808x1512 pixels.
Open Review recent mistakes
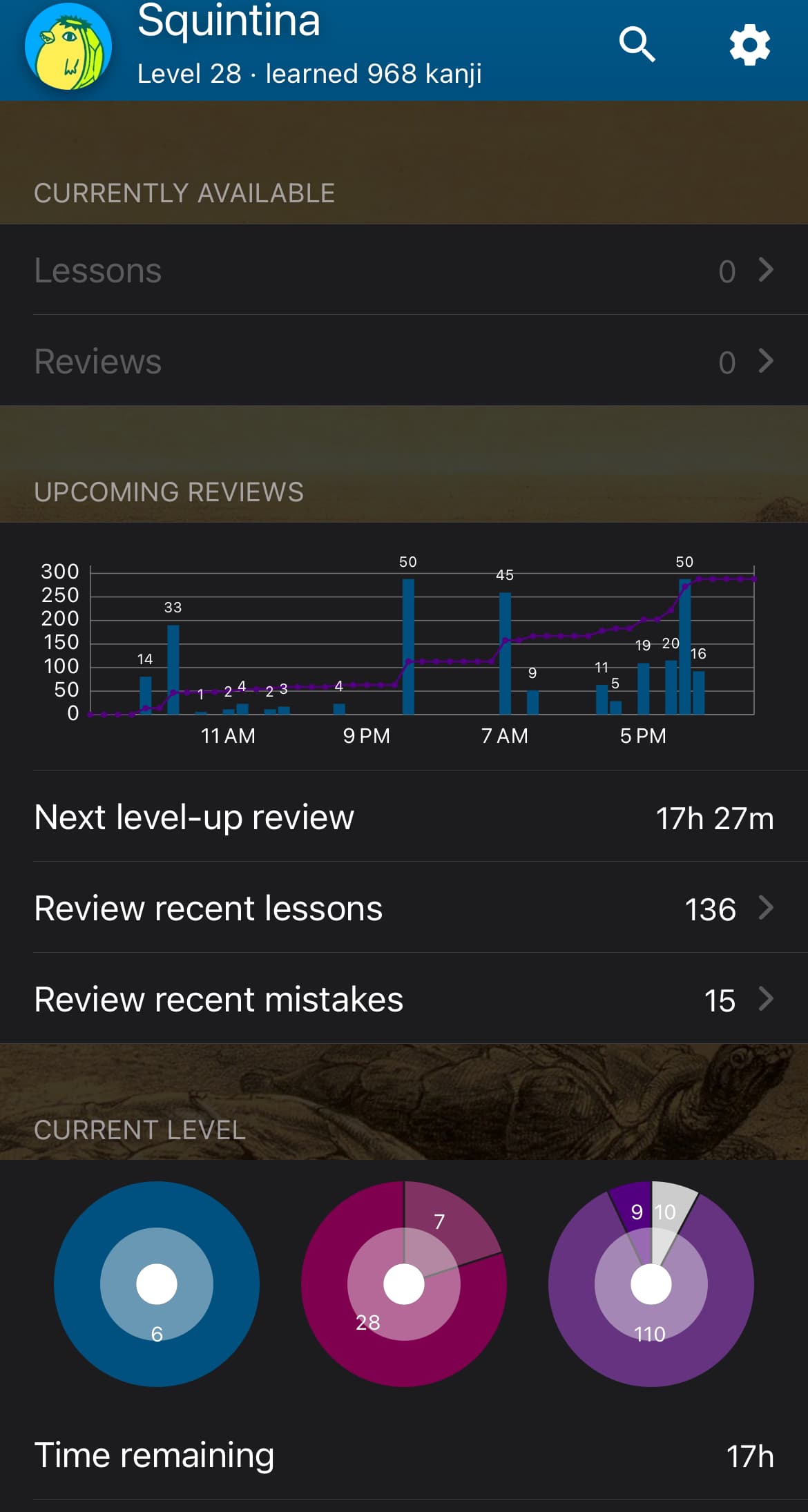pos(404,999)
